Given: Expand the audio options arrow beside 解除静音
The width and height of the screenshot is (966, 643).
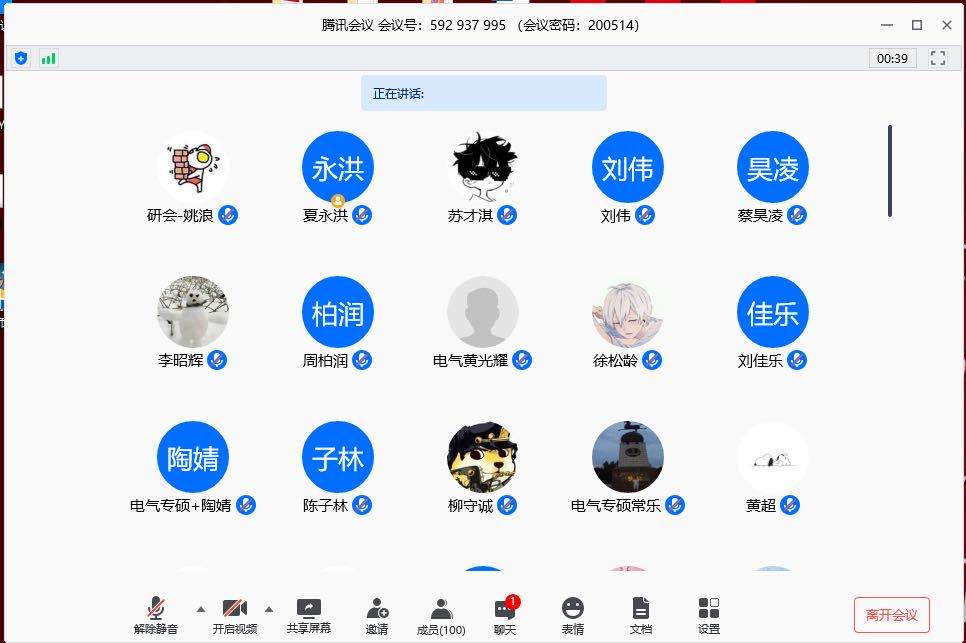Looking at the screenshot, I should [200, 608].
